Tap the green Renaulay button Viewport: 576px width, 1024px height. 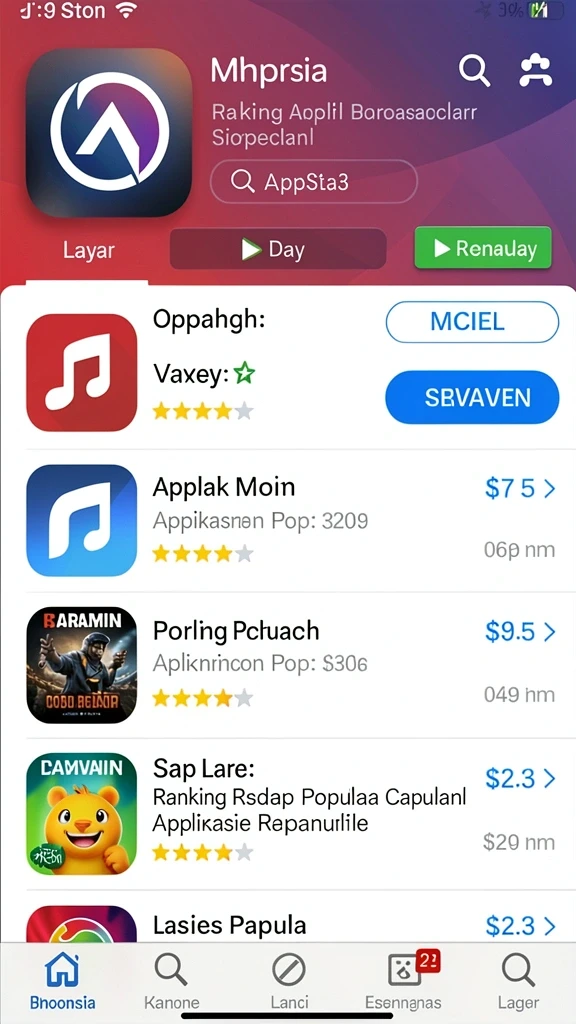pos(483,248)
